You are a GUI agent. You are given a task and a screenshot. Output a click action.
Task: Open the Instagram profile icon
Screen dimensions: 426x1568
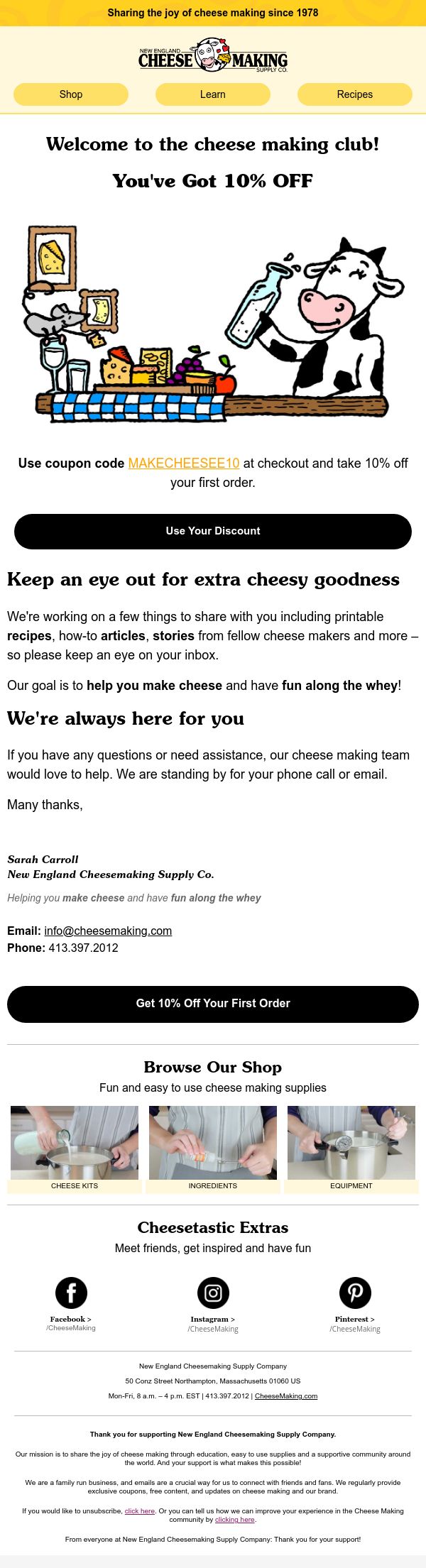(x=213, y=1293)
